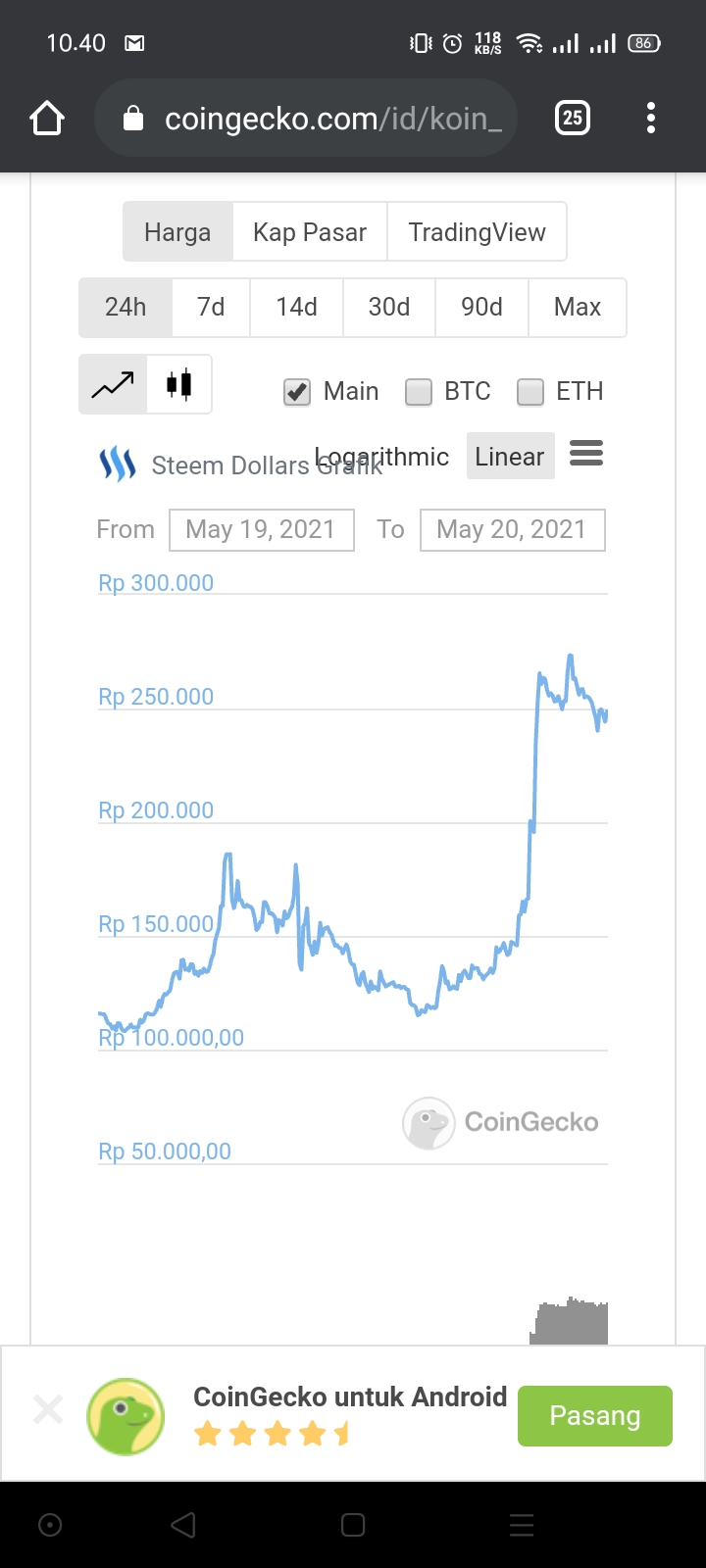Switch to the TradingView tab
Screen dimensions: 706x1568
coord(477,232)
